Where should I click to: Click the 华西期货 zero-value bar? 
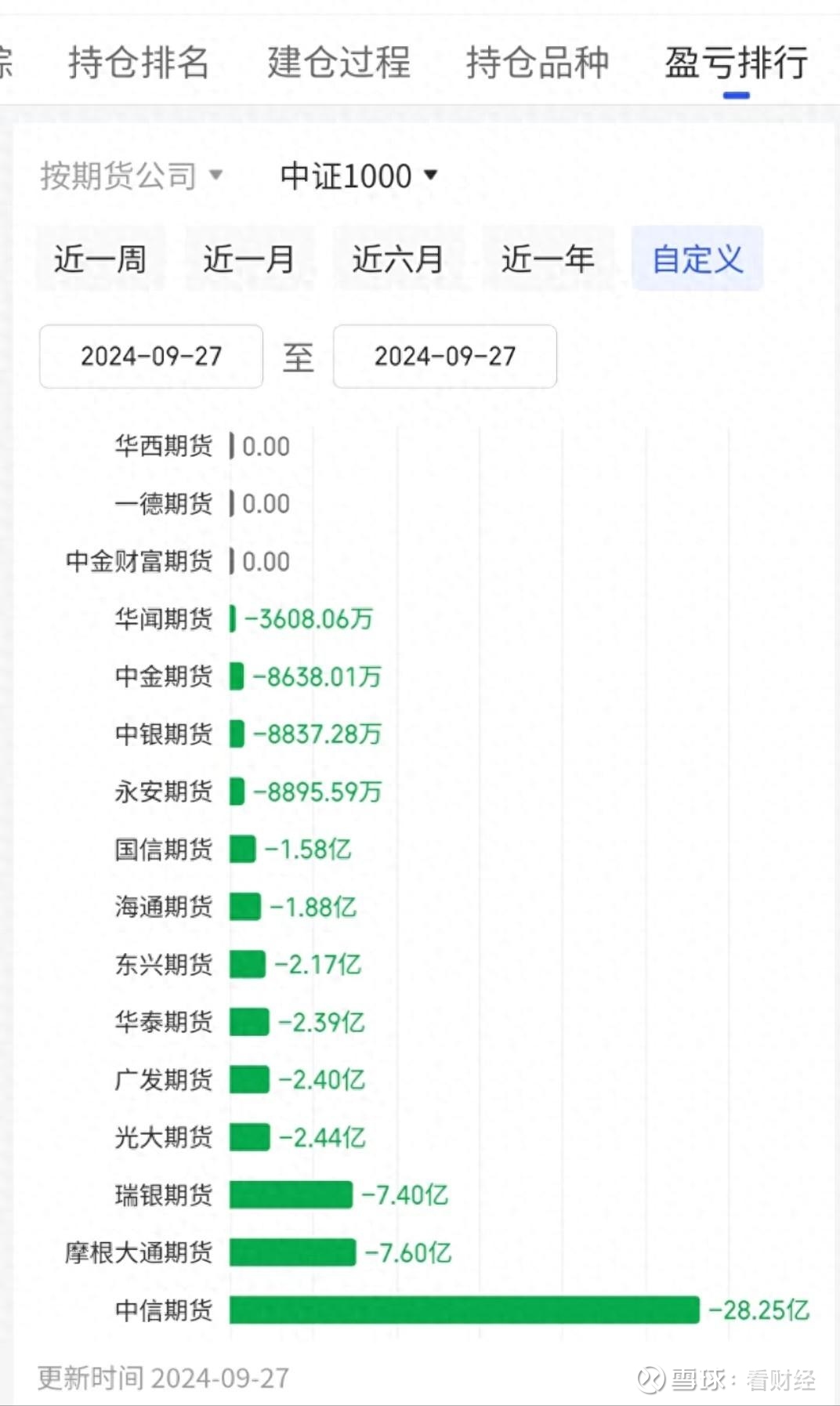pos(230,445)
